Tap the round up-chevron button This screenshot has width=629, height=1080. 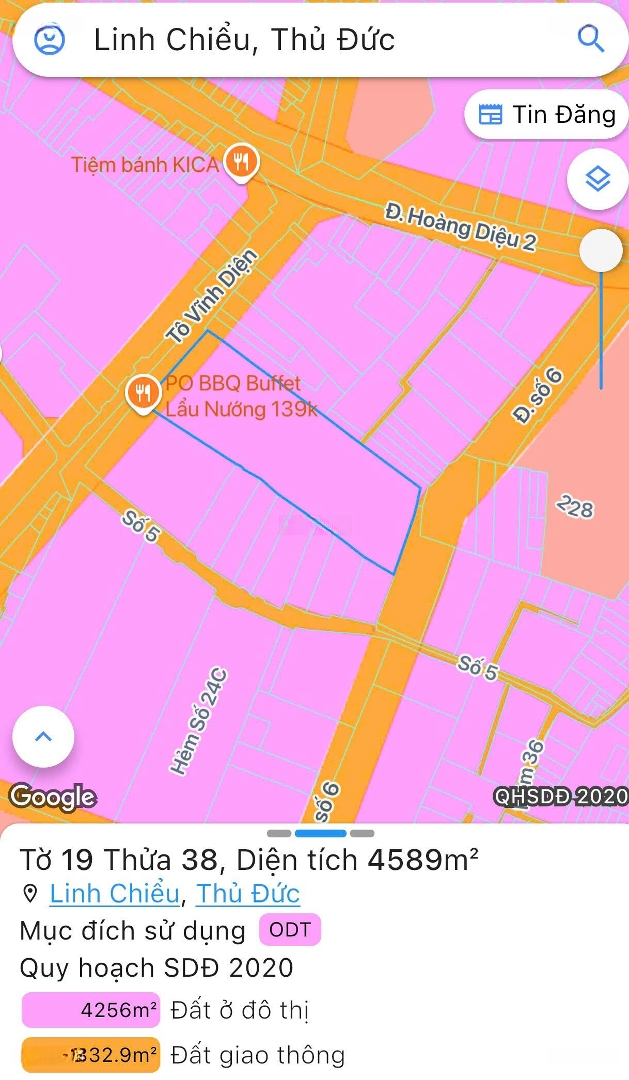[x=43, y=737]
